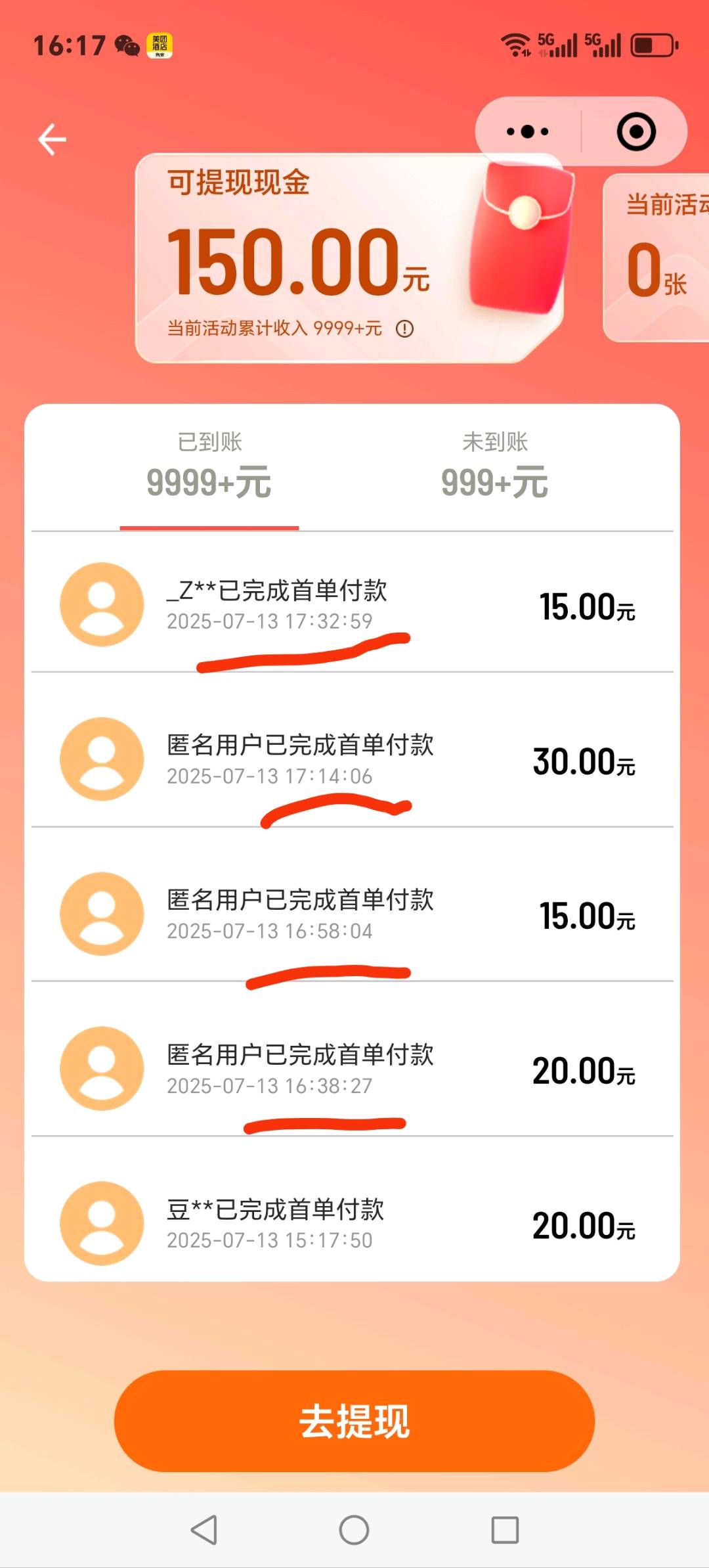
Task: Close the mini program with the circle button
Action: point(635,132)
